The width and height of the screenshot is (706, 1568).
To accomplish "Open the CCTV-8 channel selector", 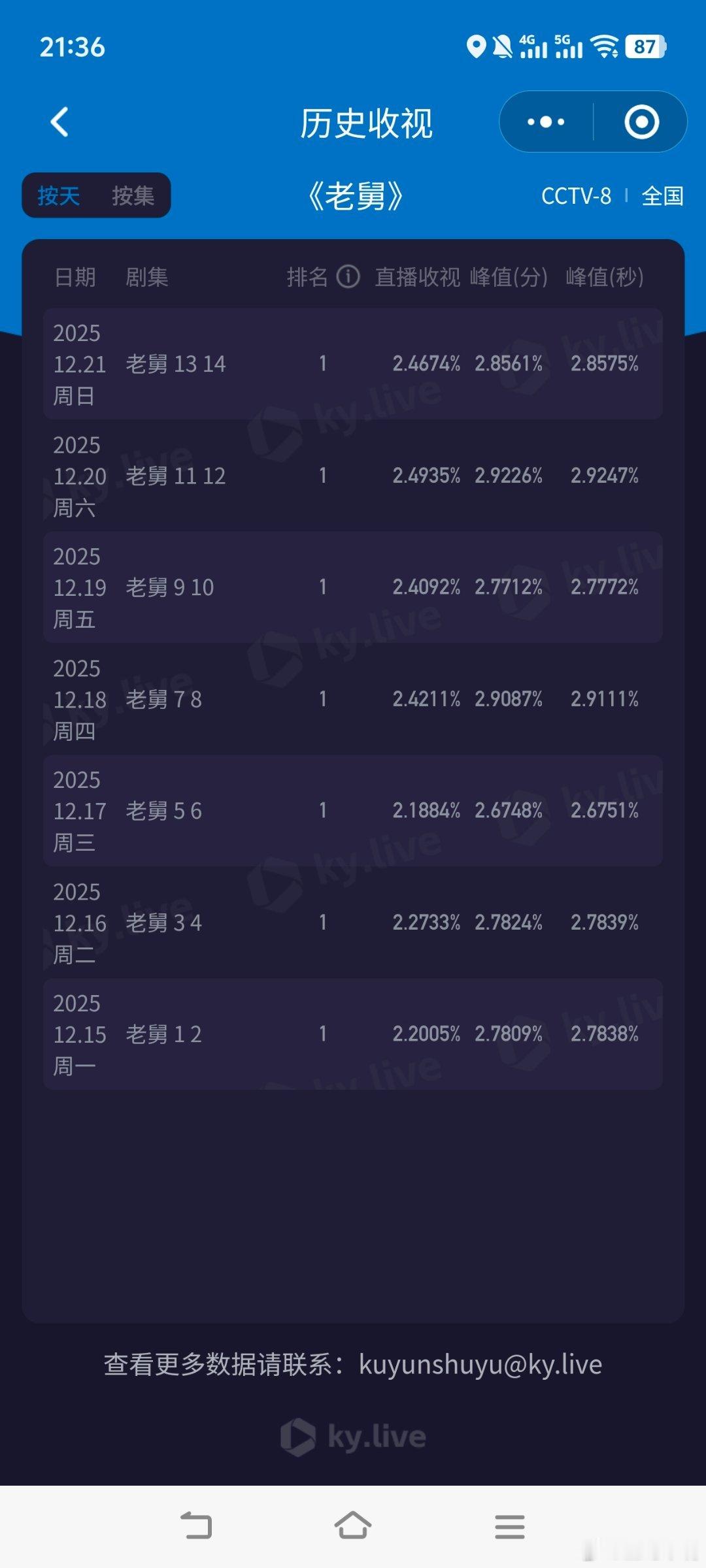I will click(578, 195).
